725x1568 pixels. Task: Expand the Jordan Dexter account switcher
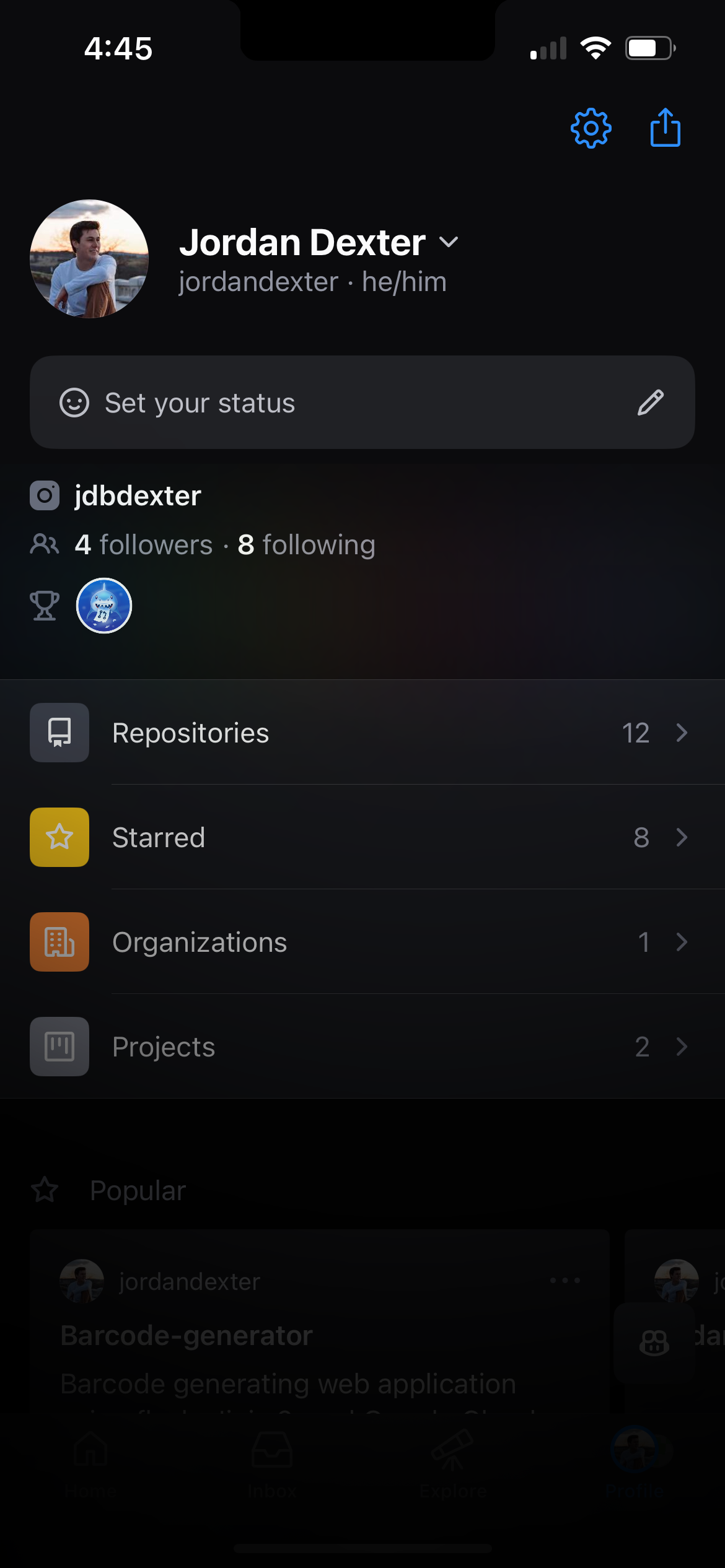(x=449, y=242)
